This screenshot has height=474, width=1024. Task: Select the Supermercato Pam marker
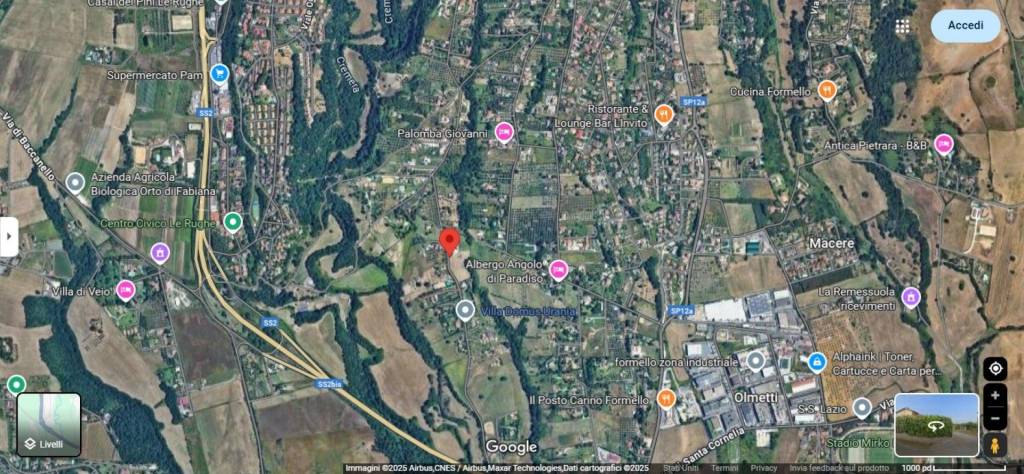click(220, 75)
